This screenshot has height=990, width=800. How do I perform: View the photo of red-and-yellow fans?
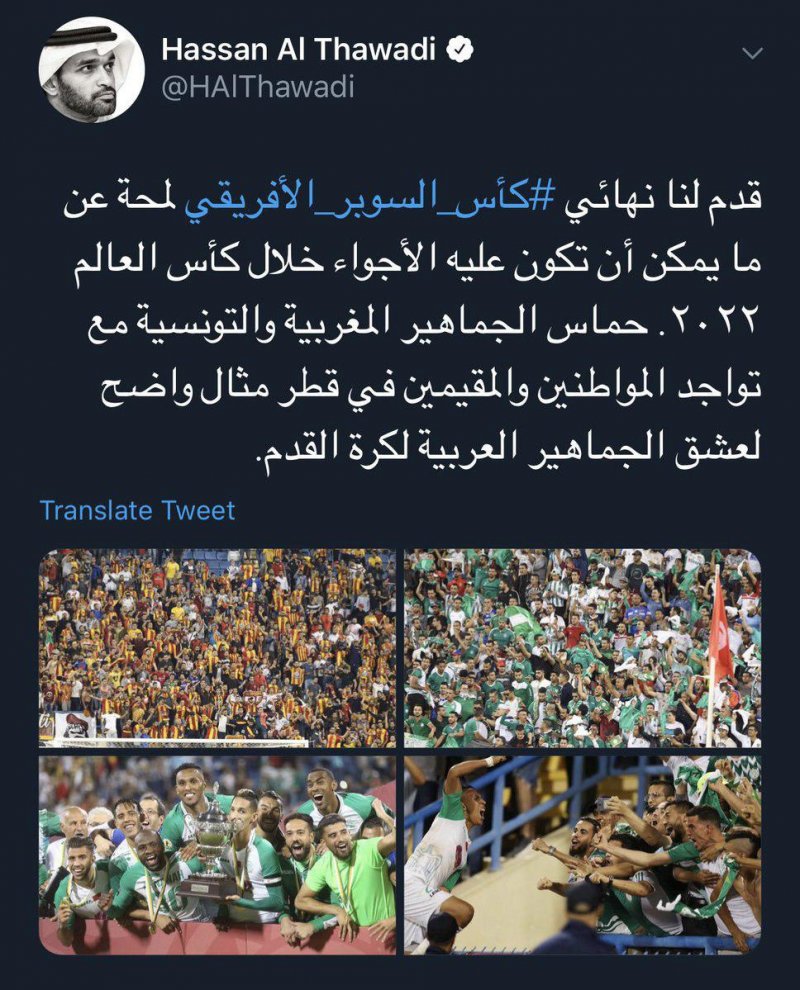[x=218, y=647]
